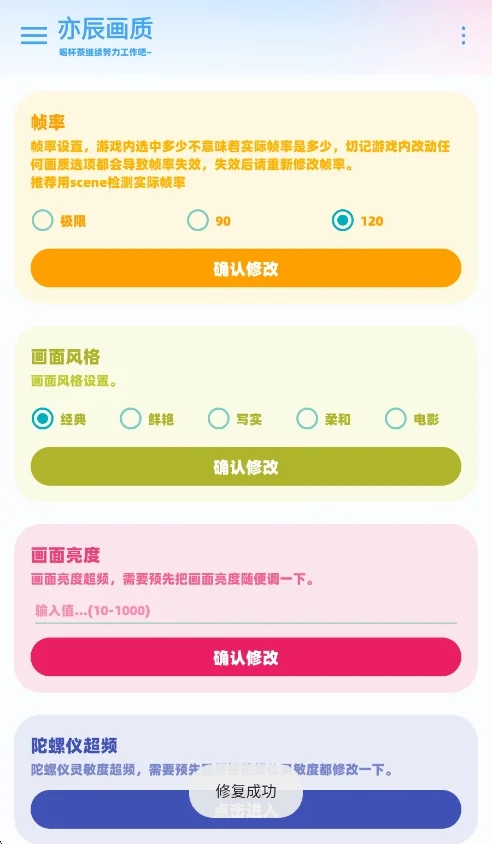
Task: Tap the blue 点击进入 gyroscope button
Action: point(246,810)
